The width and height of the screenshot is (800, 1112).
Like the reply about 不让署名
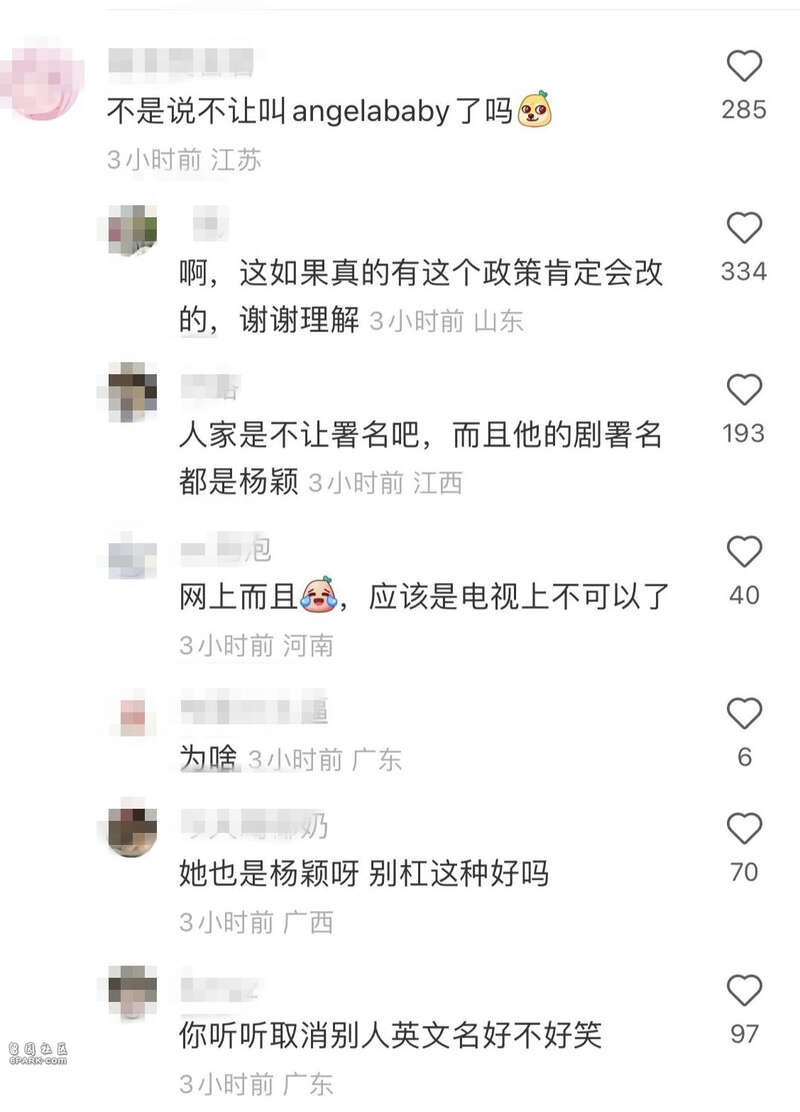pos(743,390)
